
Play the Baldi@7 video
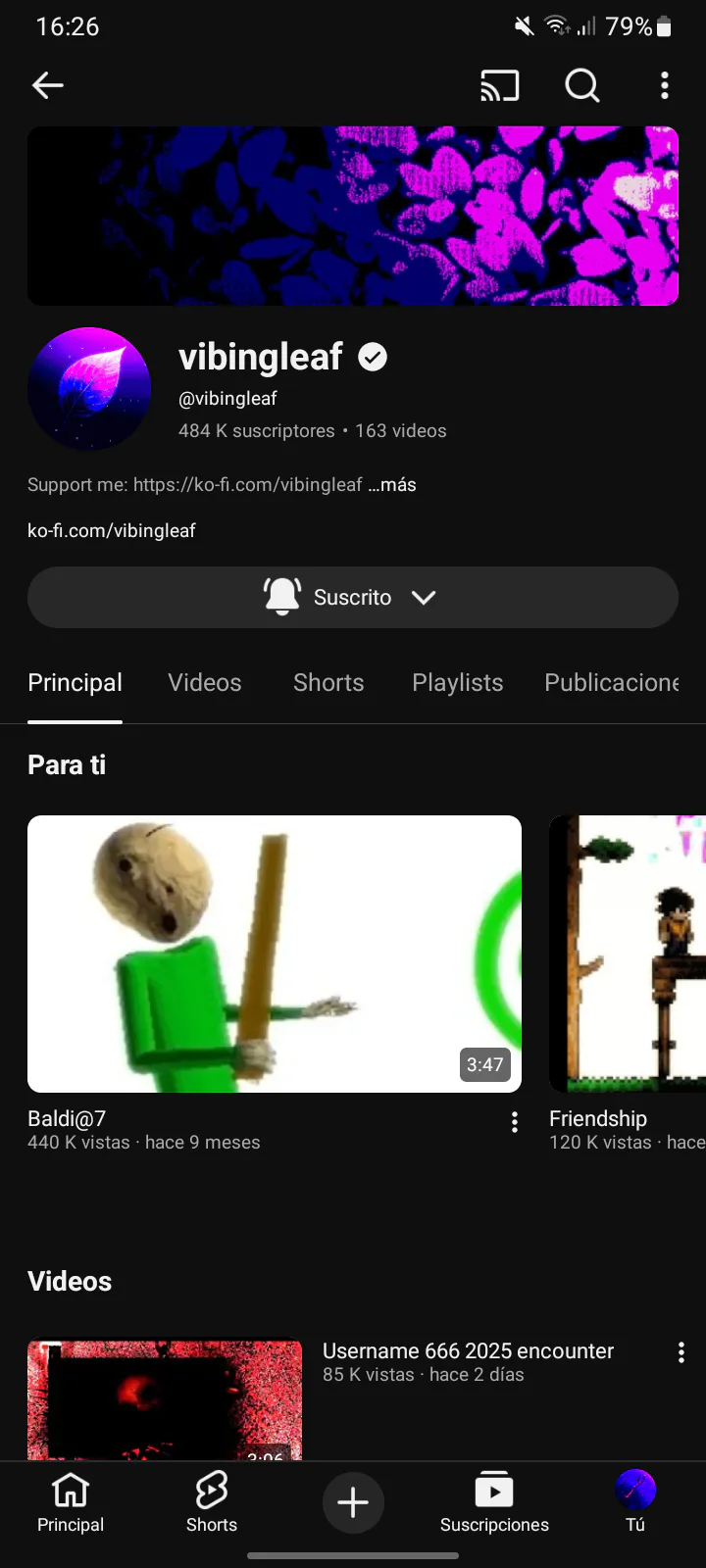point(275,954)
